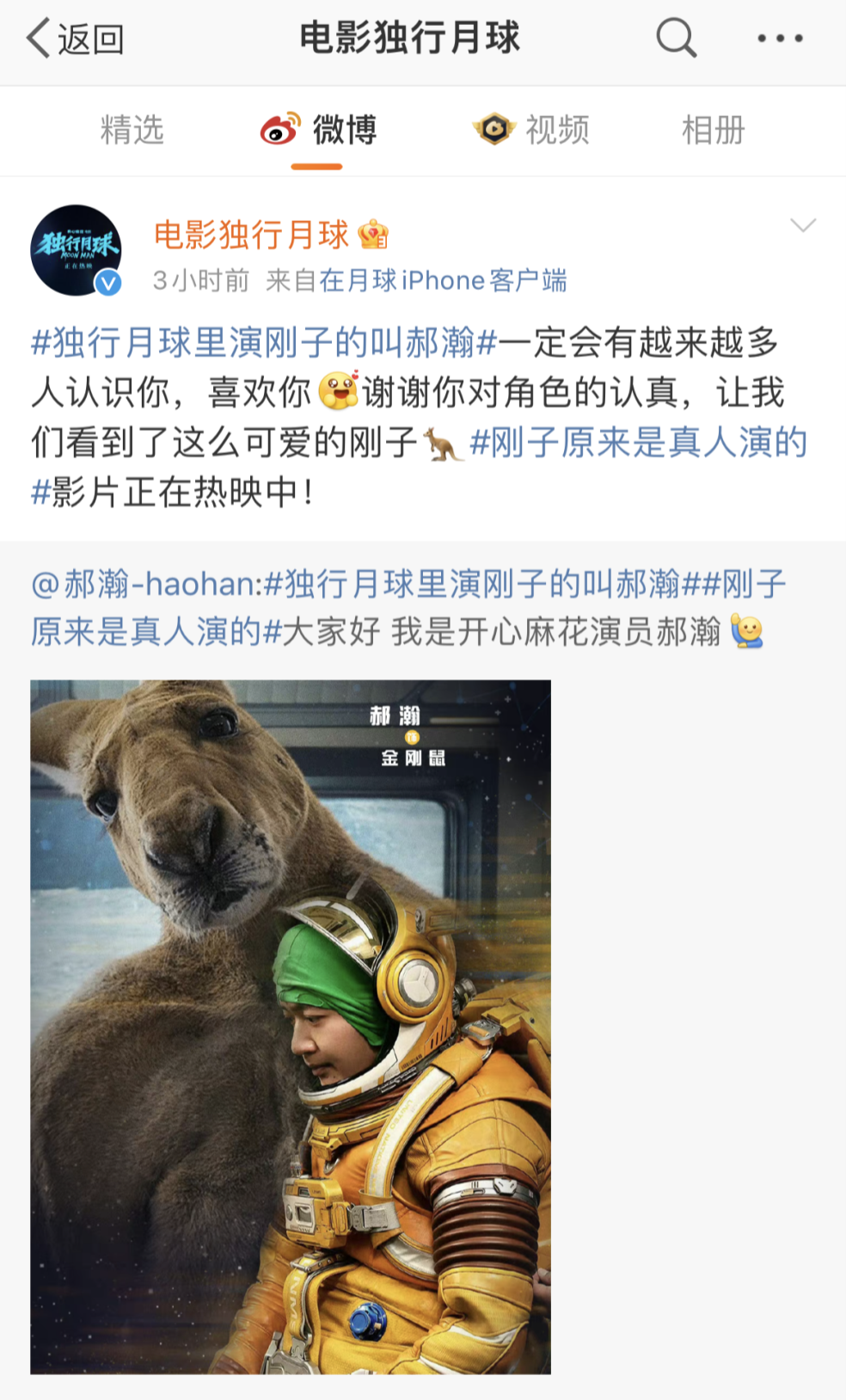Expand the post options chevron
This screenshot has width=846, height=1400.
[x=802, y=225]
